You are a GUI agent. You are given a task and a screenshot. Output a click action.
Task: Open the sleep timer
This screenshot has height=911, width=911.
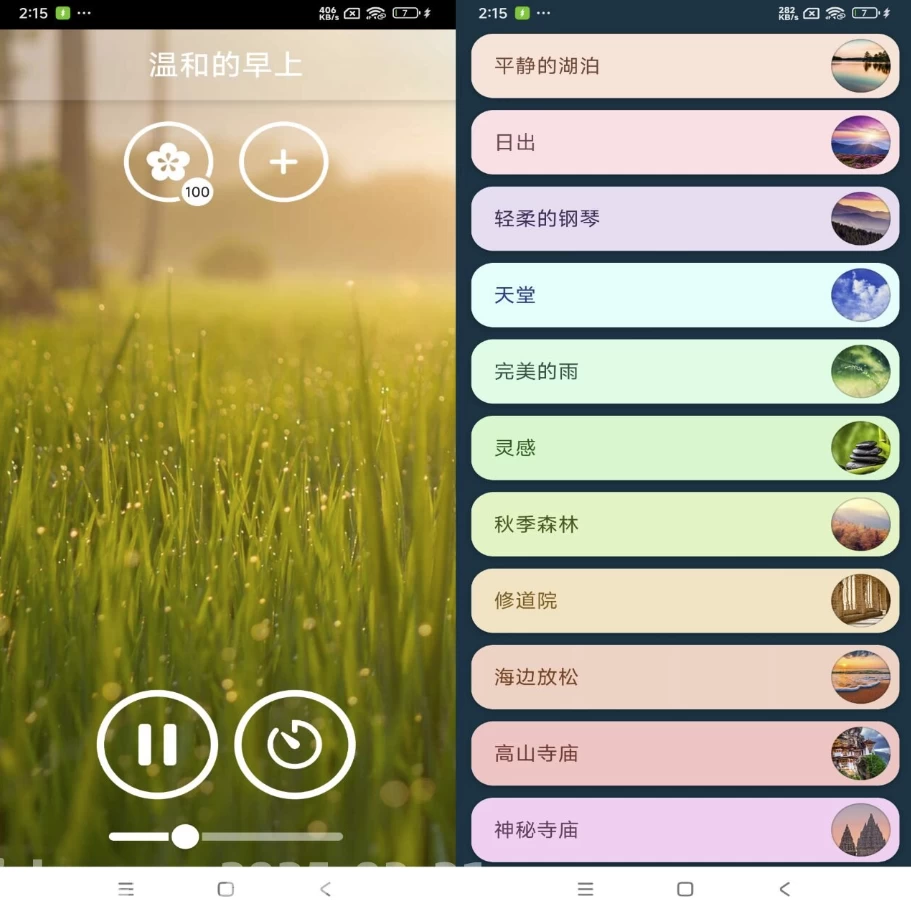[295, 745]
